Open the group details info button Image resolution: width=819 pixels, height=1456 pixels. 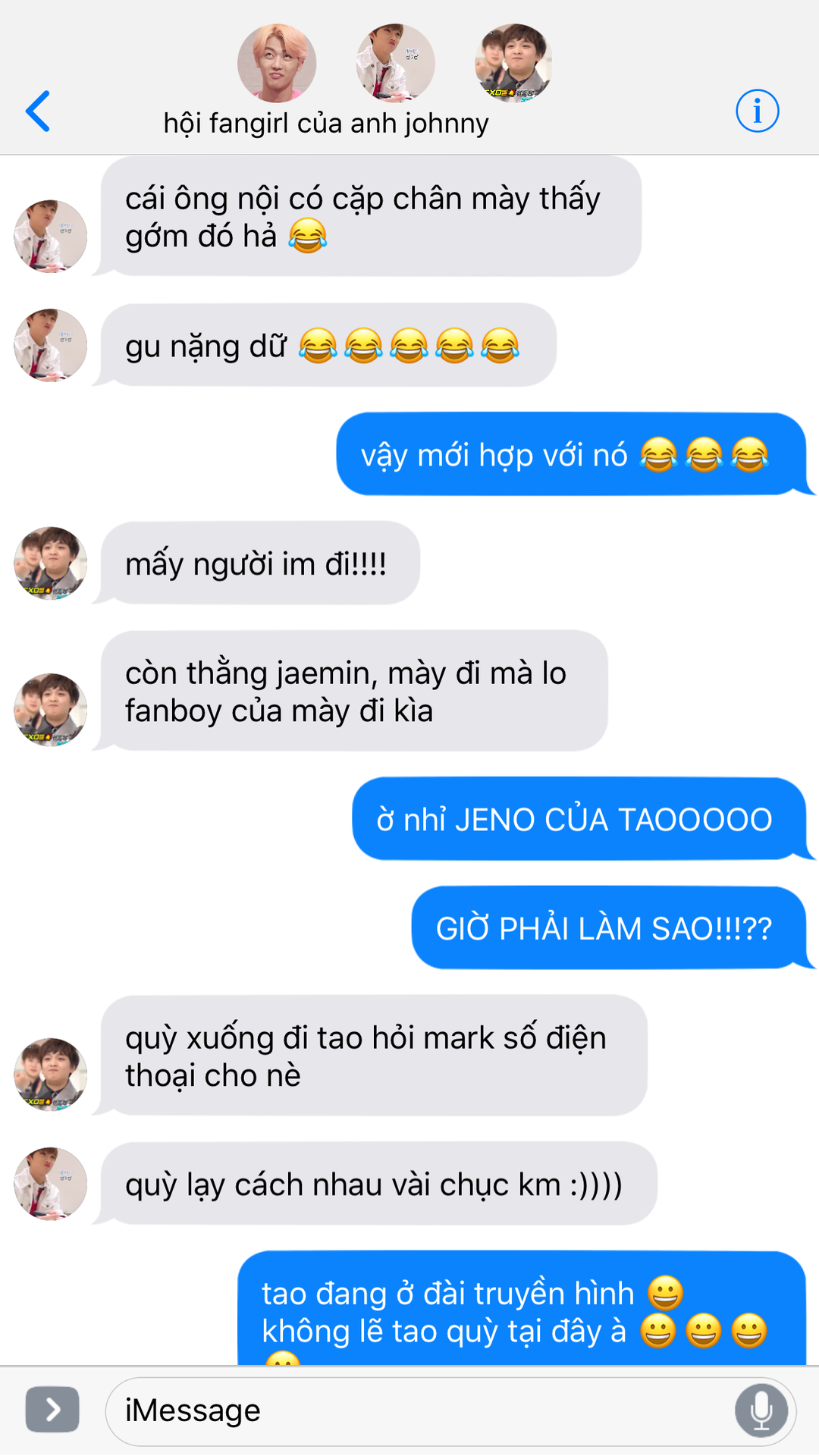757,111
